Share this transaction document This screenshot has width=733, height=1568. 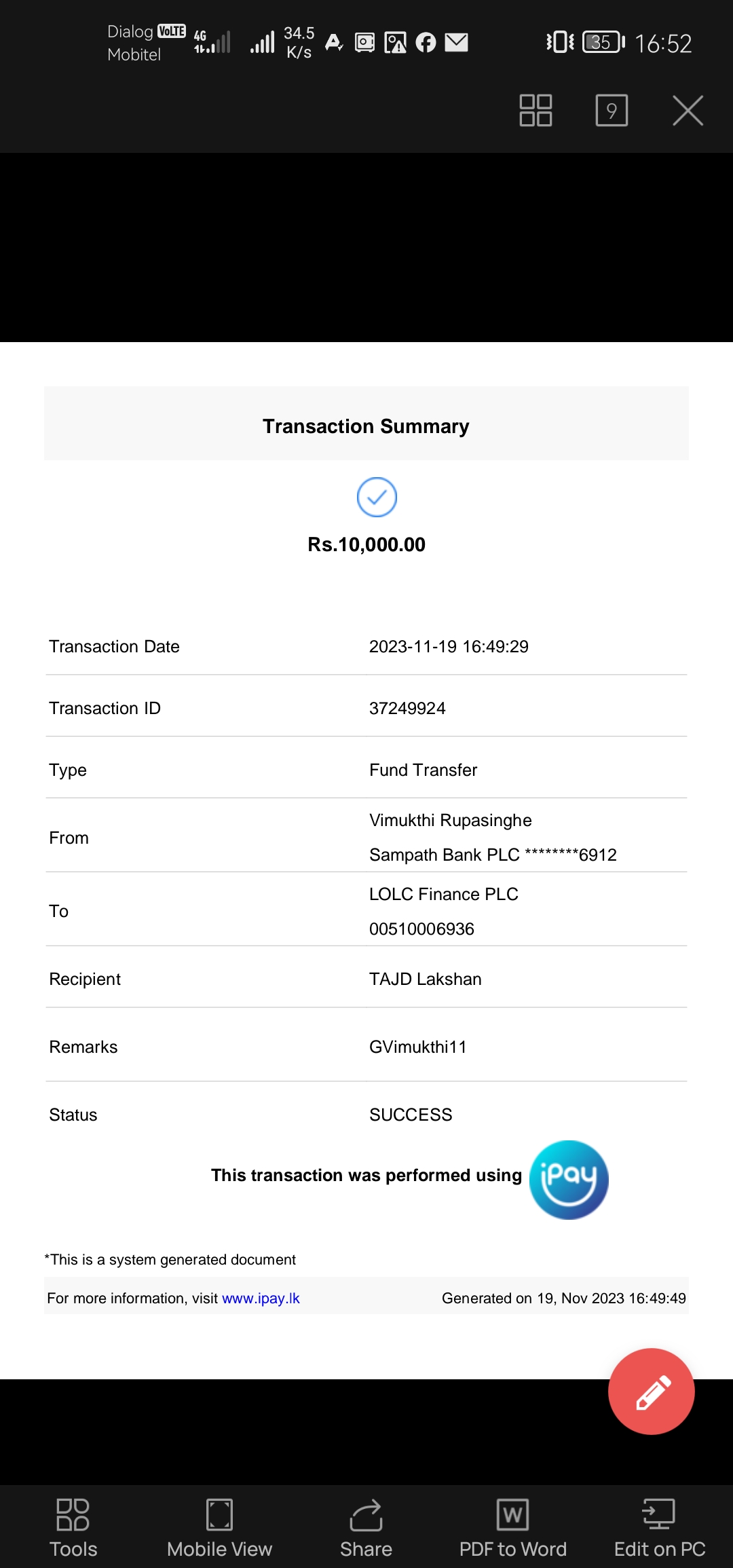pyautogui.click(x=366, y=1529)
